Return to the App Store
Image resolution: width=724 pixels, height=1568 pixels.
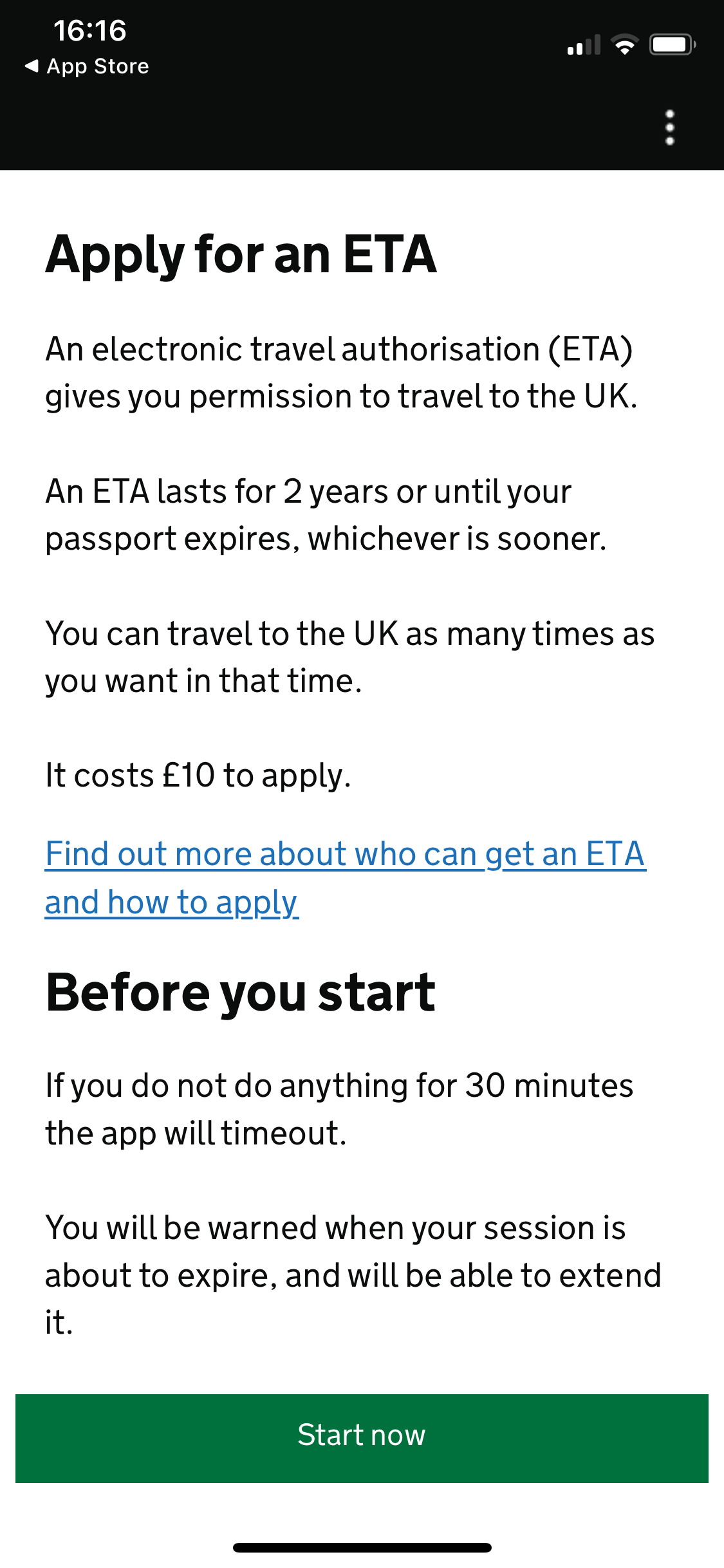coord(87,66)
